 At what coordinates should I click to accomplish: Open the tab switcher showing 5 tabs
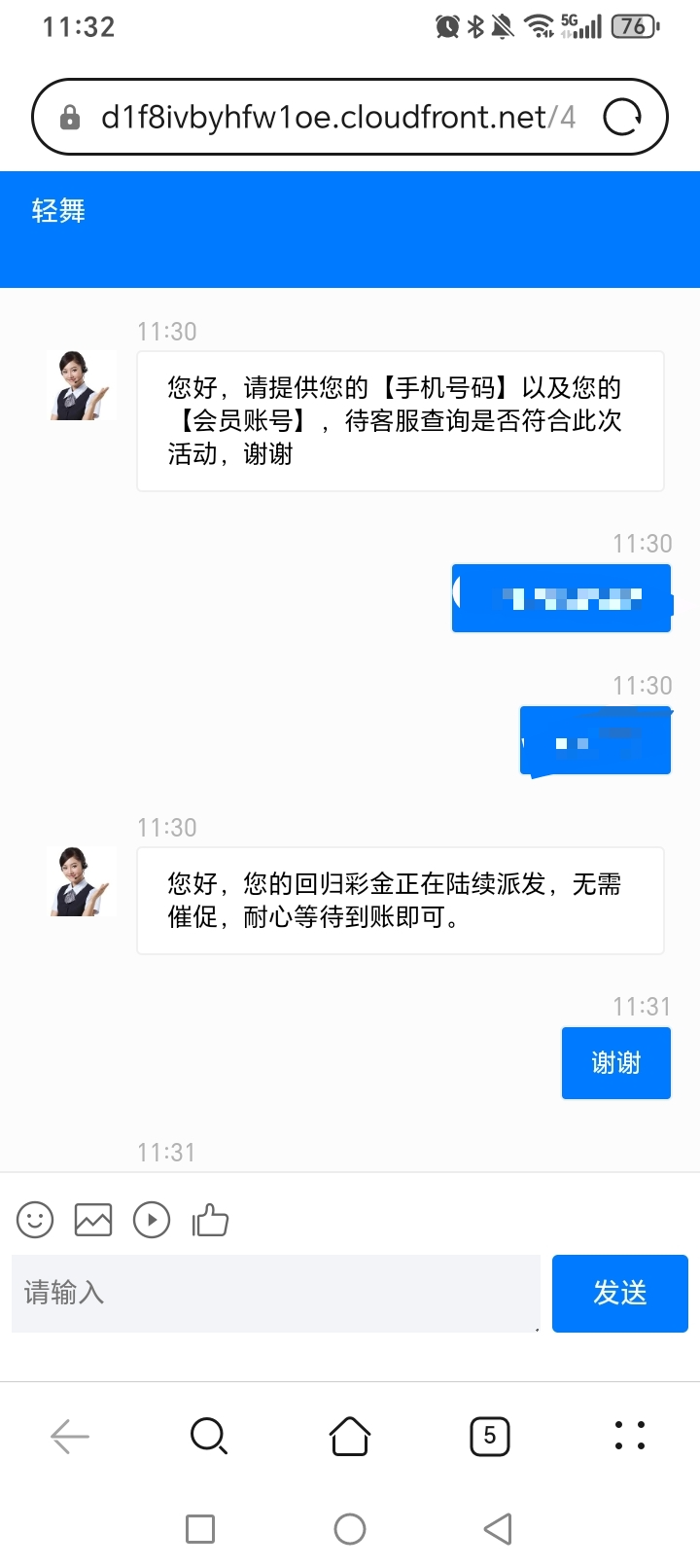tap(490, 1436)
